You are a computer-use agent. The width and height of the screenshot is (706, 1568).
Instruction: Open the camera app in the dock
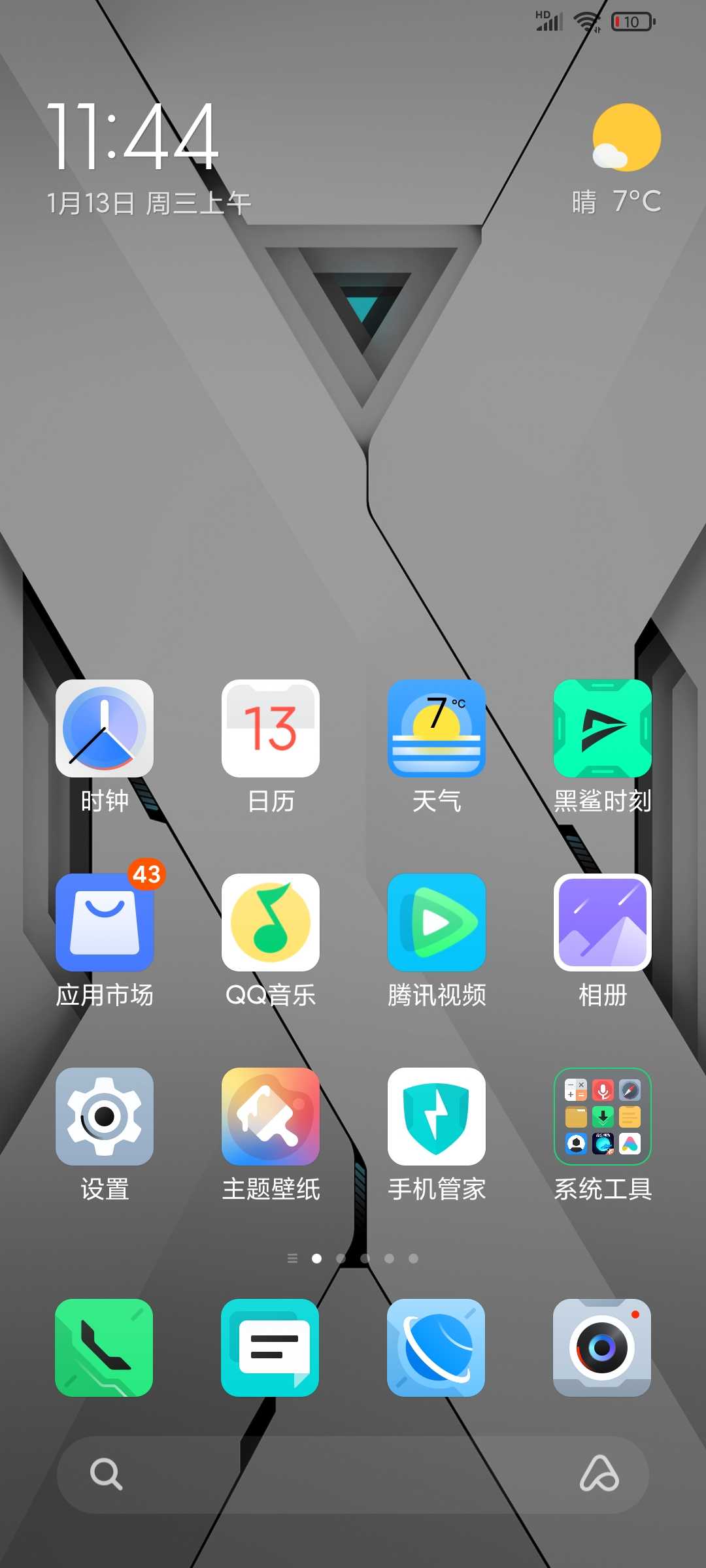(602, 1348)
